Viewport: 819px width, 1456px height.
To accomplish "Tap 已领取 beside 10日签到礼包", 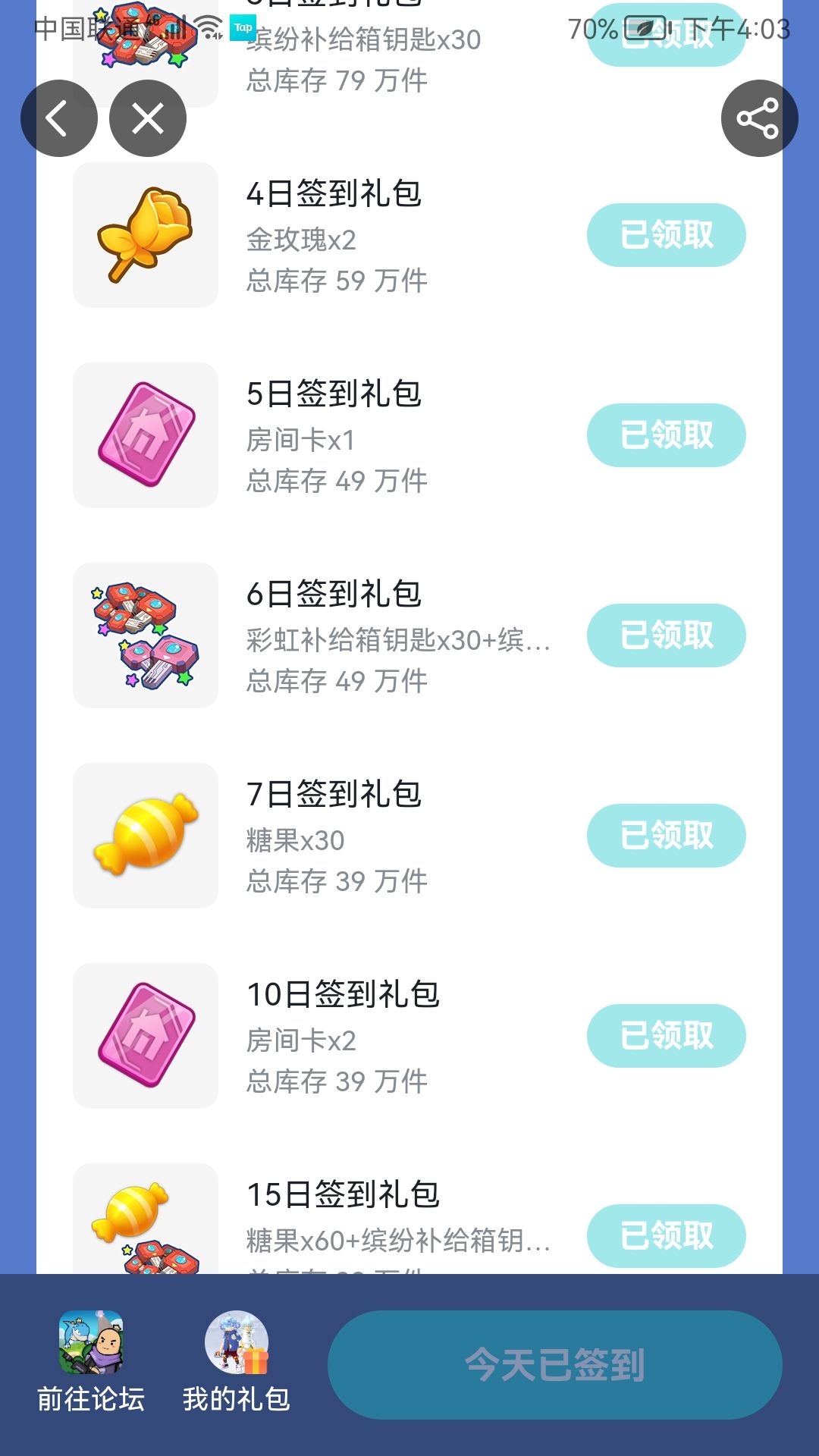I will coord(665,1036).
